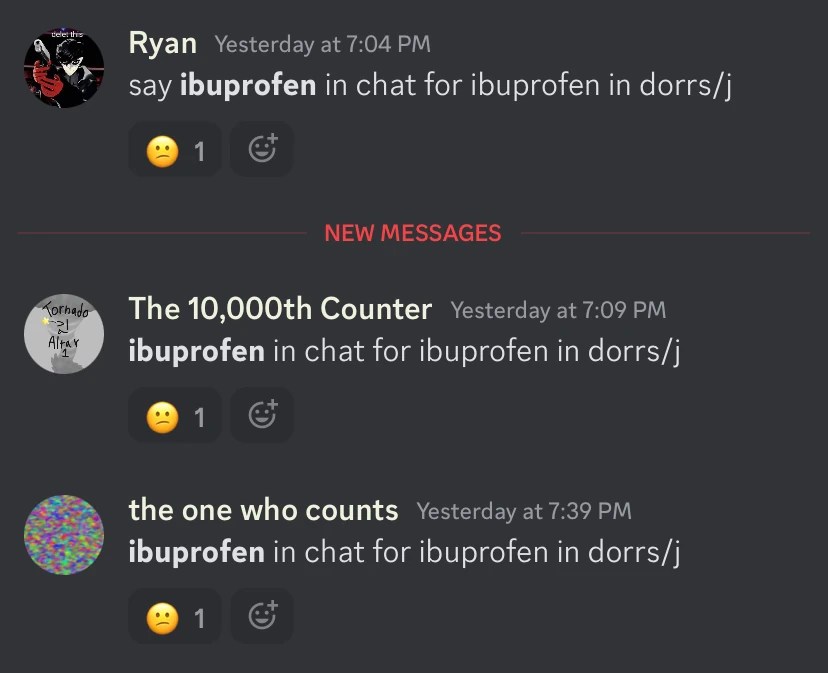828x673 pixels.
Task: Tap the confused reaction under the one who counts' message
Action: (175, 618)
